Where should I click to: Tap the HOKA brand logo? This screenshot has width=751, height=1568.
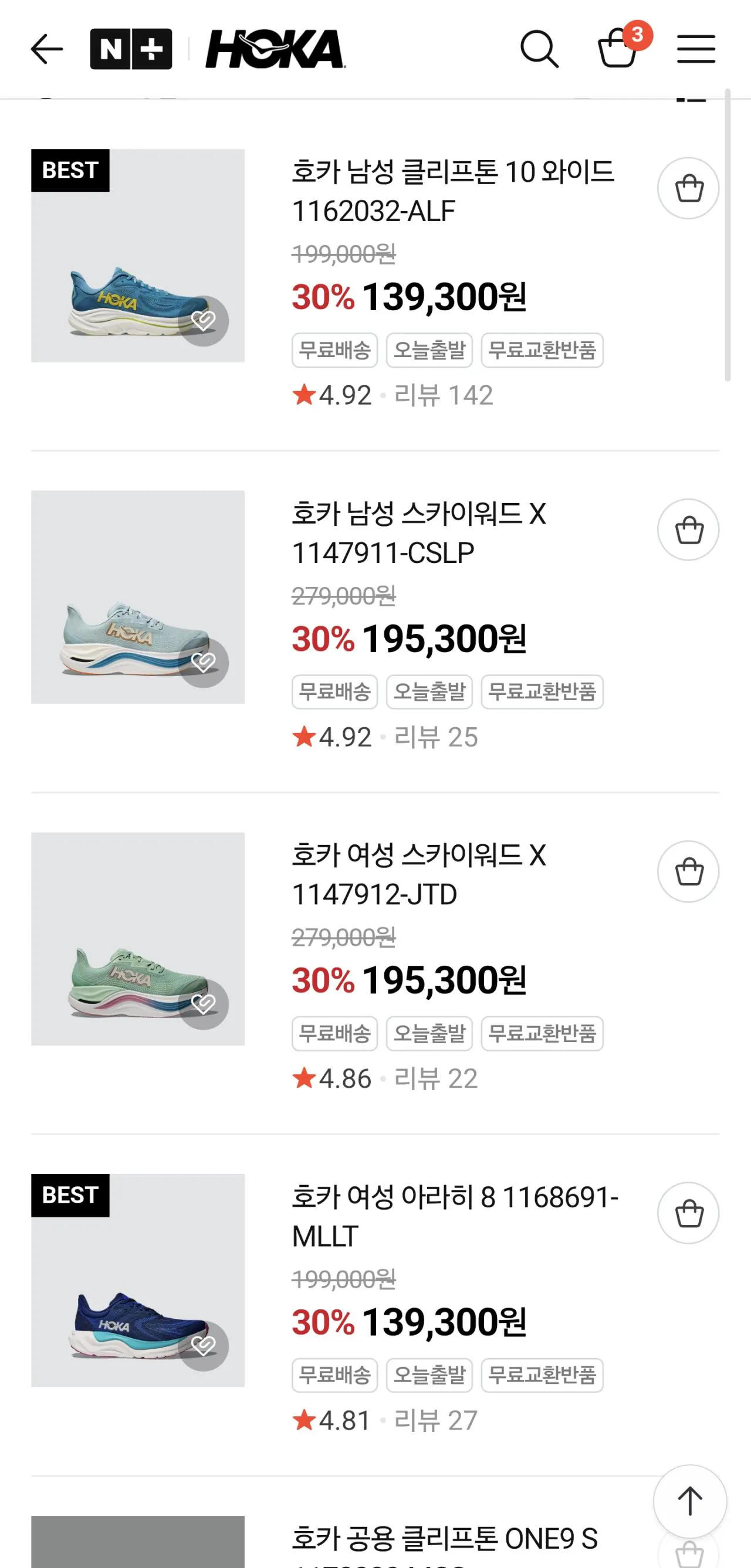point(274,49)
